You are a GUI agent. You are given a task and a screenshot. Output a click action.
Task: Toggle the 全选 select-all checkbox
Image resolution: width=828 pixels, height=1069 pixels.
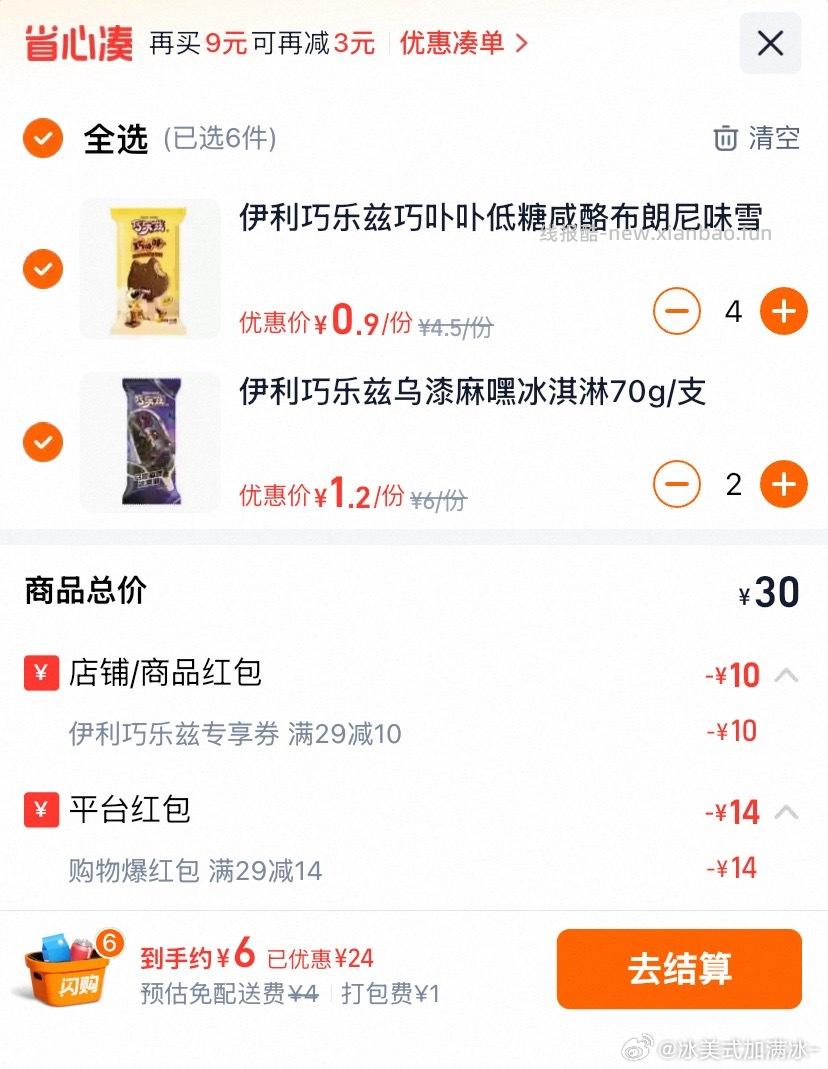click(43, 139)
